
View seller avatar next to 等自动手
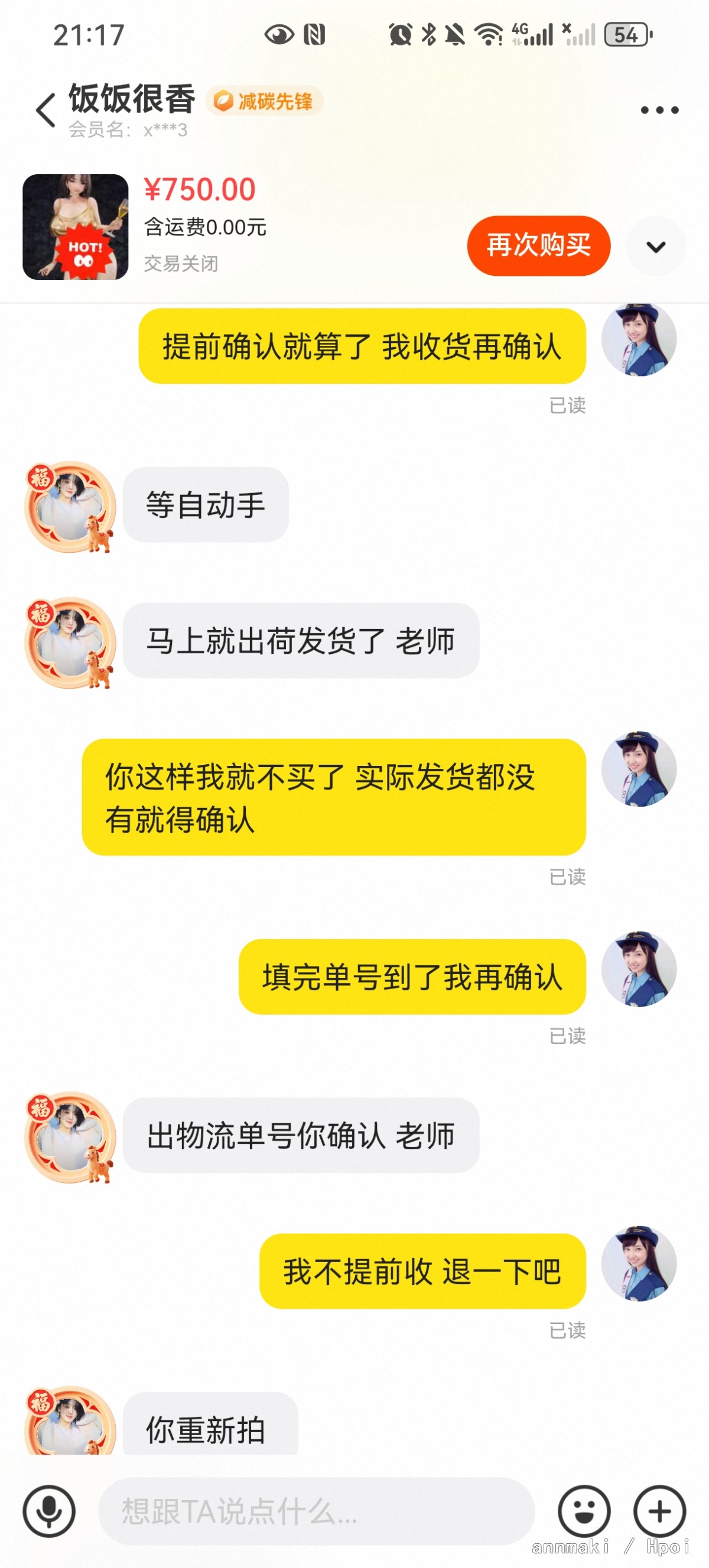[x=70, y=507]
